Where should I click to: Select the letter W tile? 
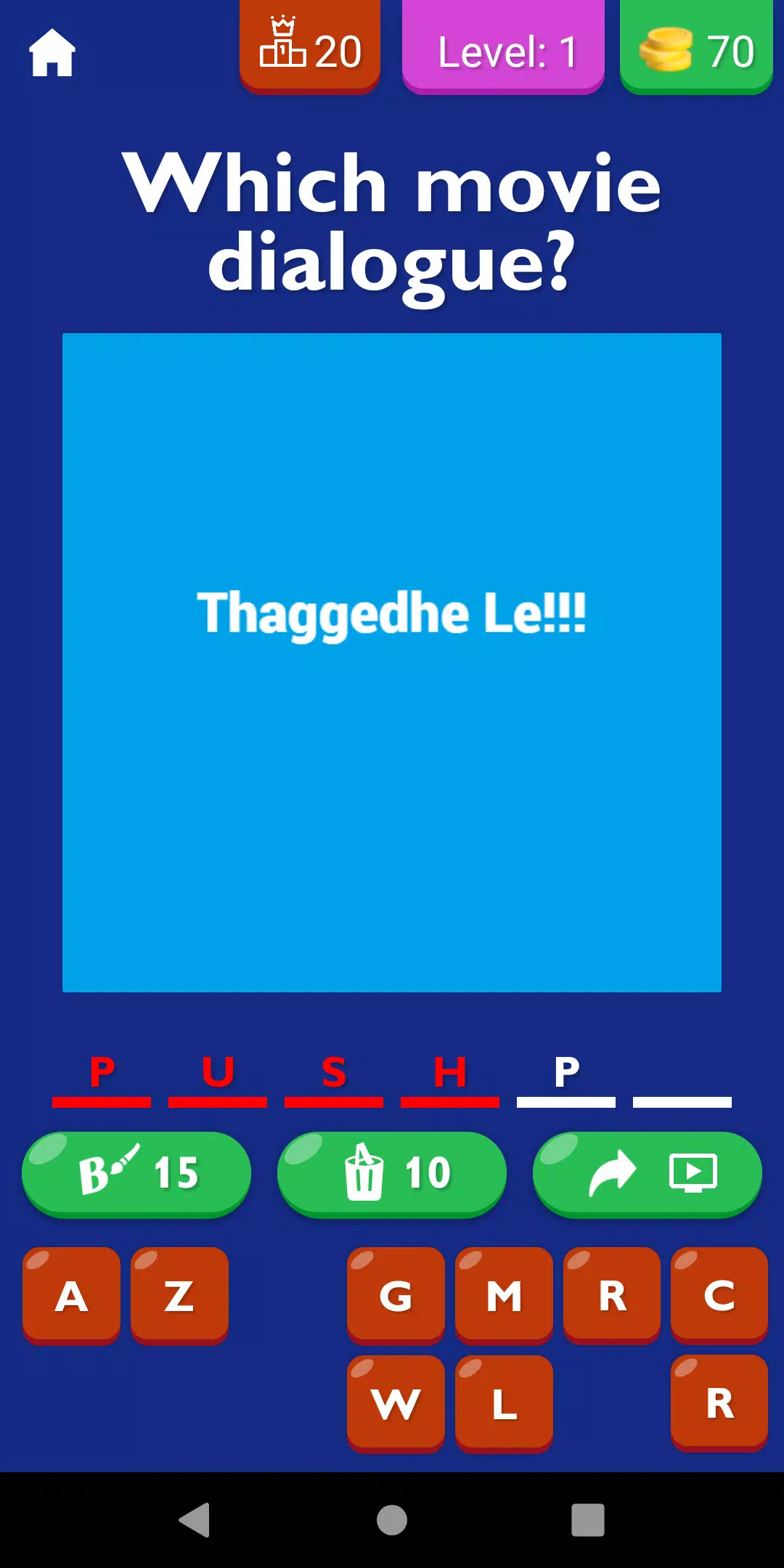click(x=396, y=1403)
